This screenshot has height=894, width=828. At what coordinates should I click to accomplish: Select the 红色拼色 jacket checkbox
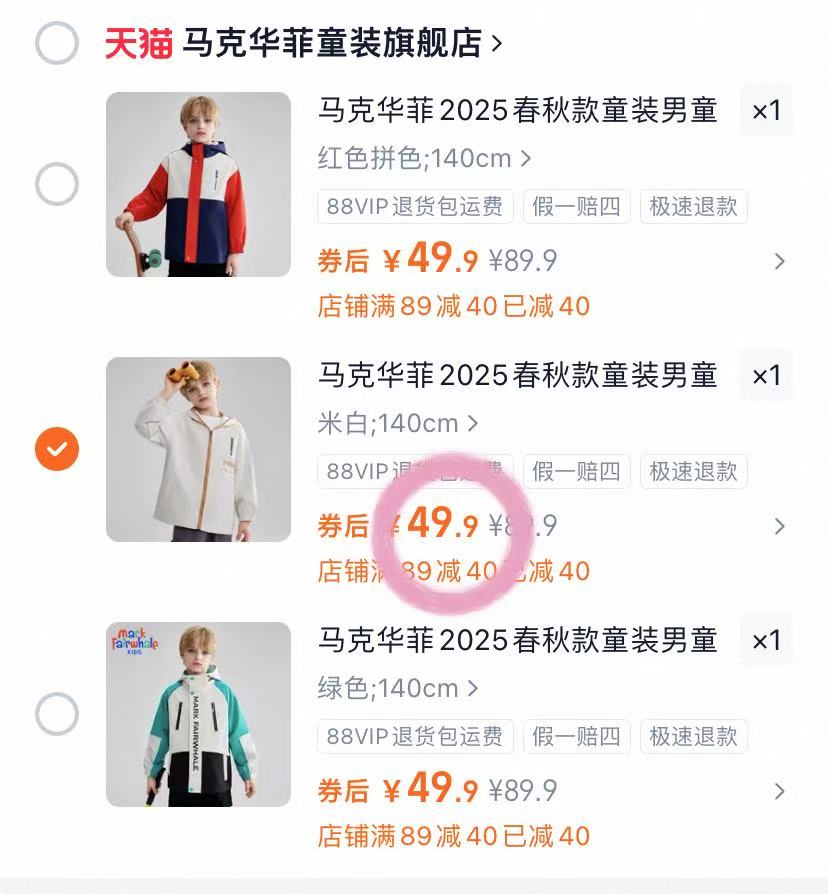click(x=57, y=184)
